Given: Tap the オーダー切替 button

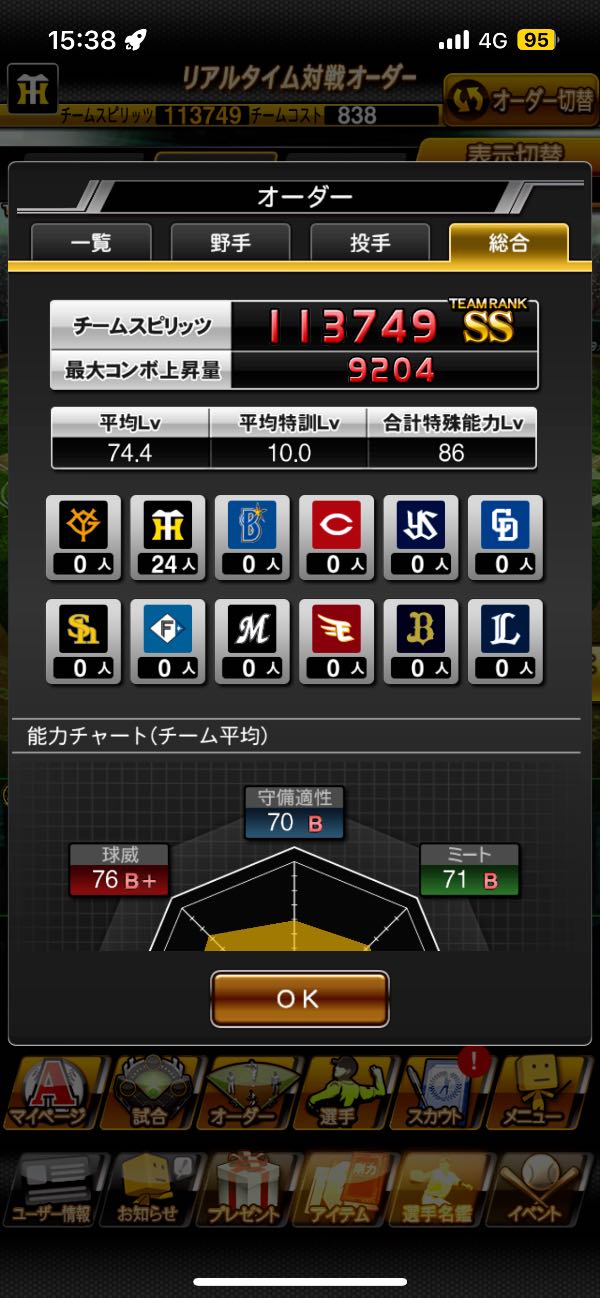Looking at the screenshot, I should point(520,99).
